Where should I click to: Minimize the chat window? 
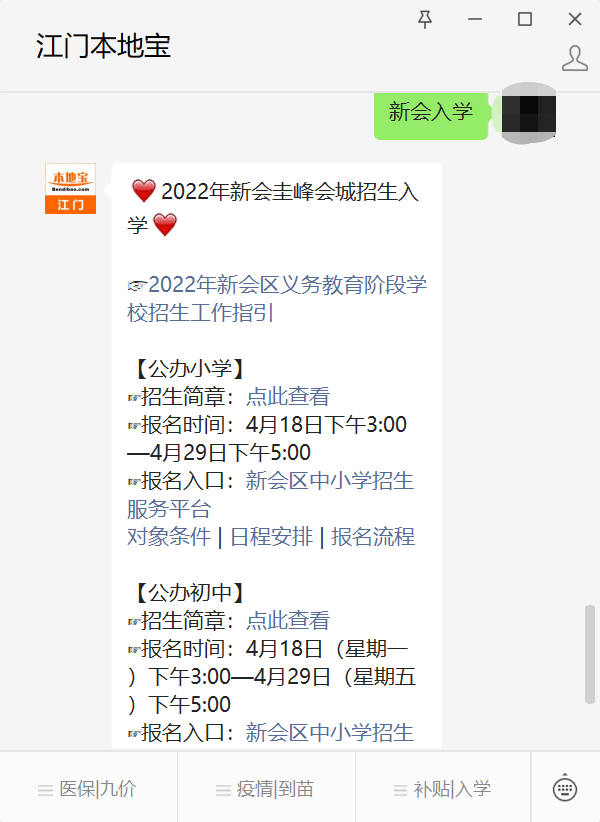click(x=475, y=19)
